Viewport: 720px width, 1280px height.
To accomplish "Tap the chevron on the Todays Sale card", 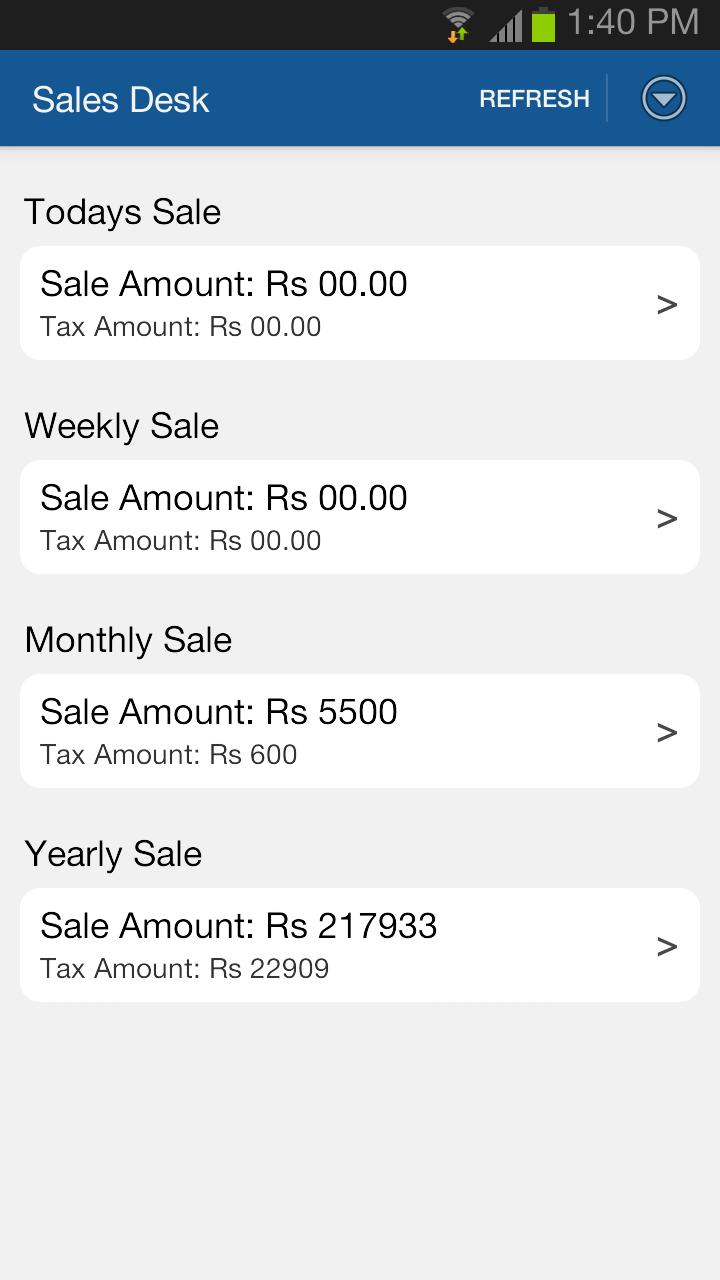I will (x=666, y=303).
